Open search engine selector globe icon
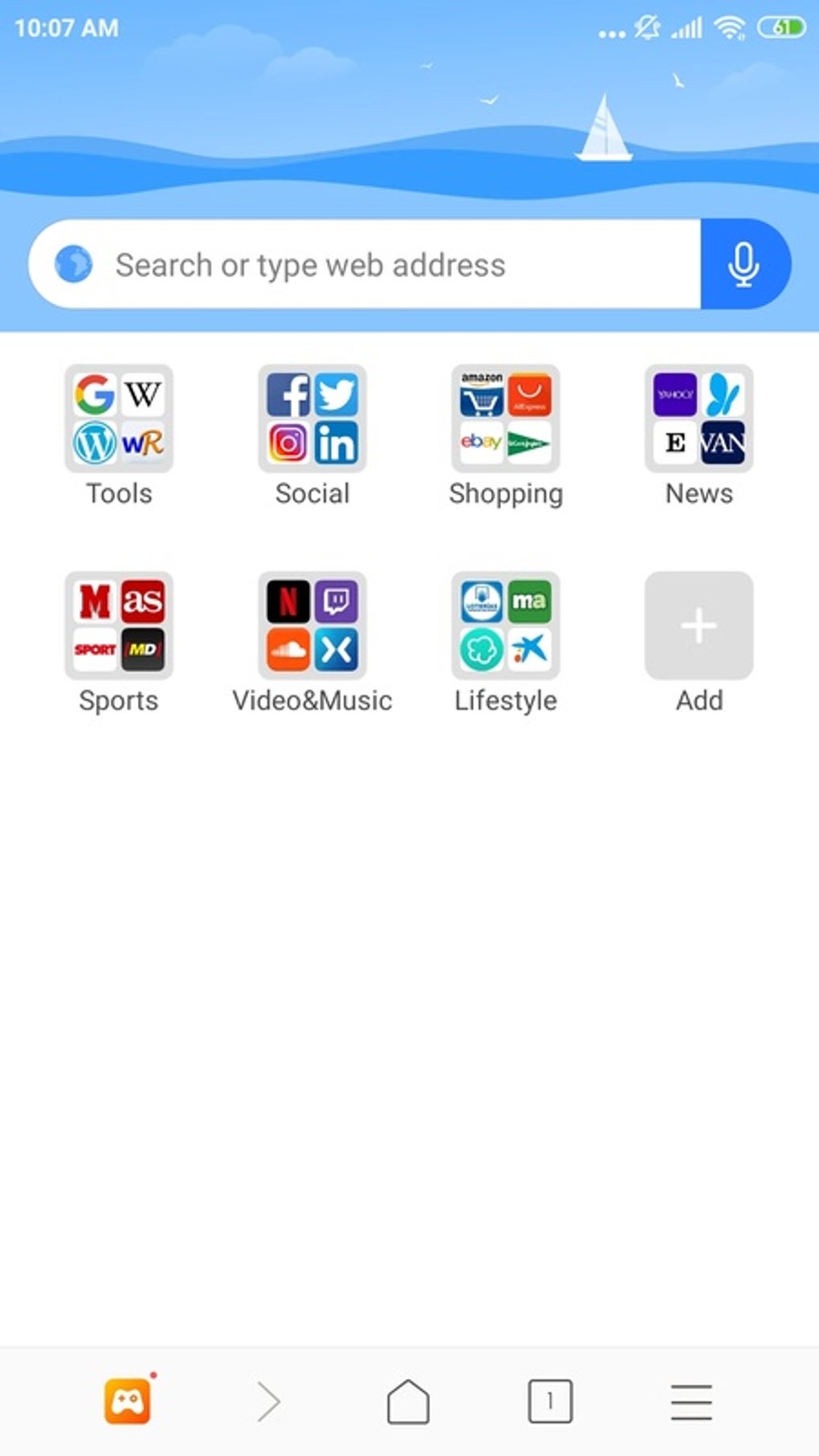Image resolution: width=819 pixels, height=1456 pixels. coord(74,264)
